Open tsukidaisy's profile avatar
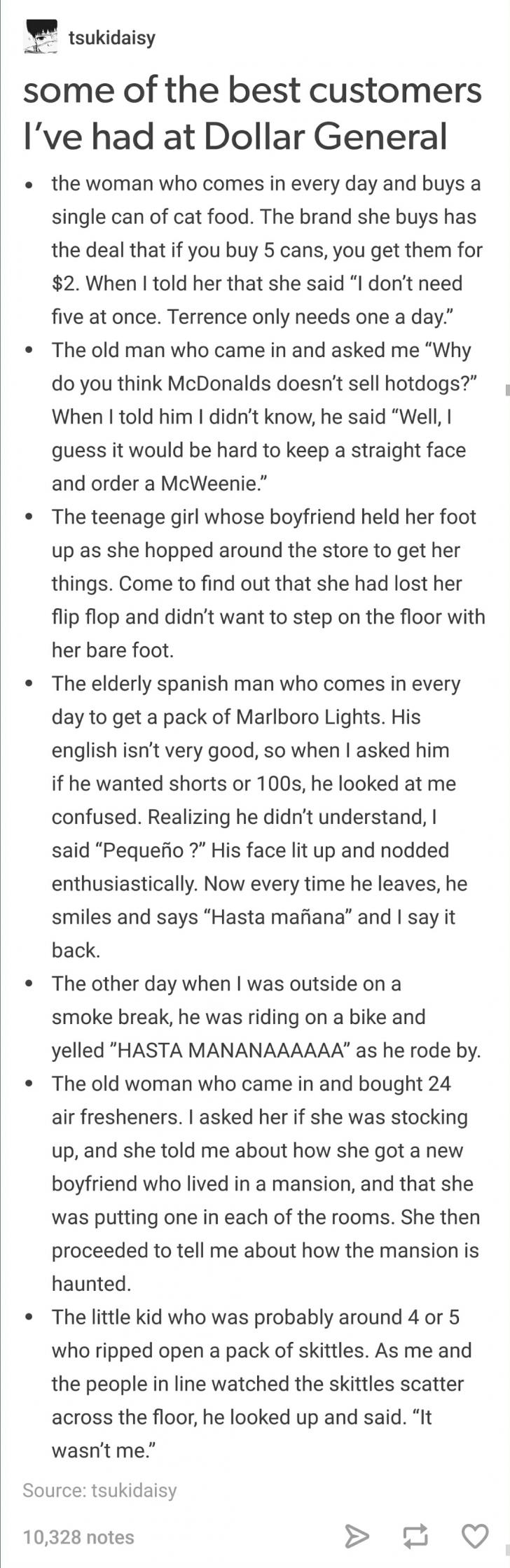Screen dimensions: 510x1568 (41, 37)
